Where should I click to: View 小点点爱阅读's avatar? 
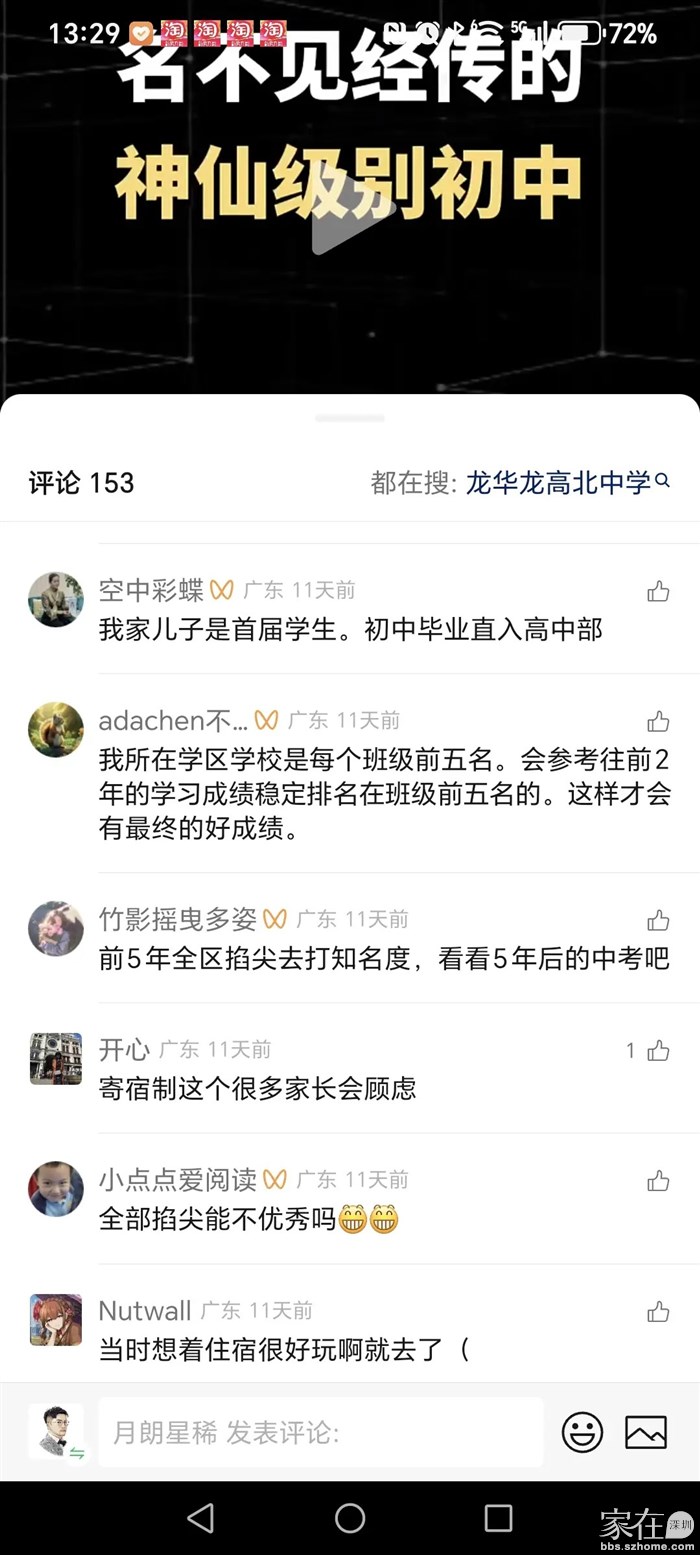coord(56,1189)
